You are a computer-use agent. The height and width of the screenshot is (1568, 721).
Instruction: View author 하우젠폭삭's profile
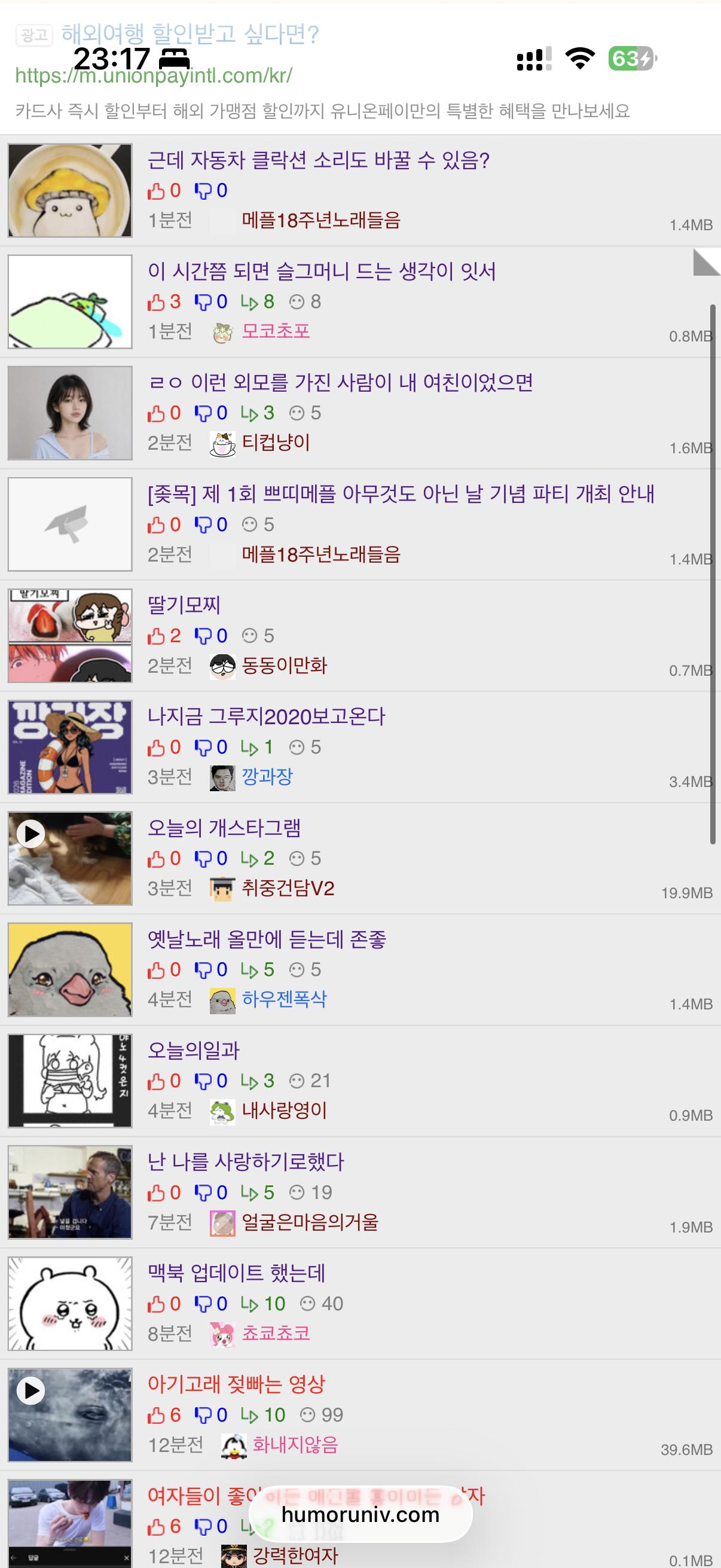[x=284, y=999]
